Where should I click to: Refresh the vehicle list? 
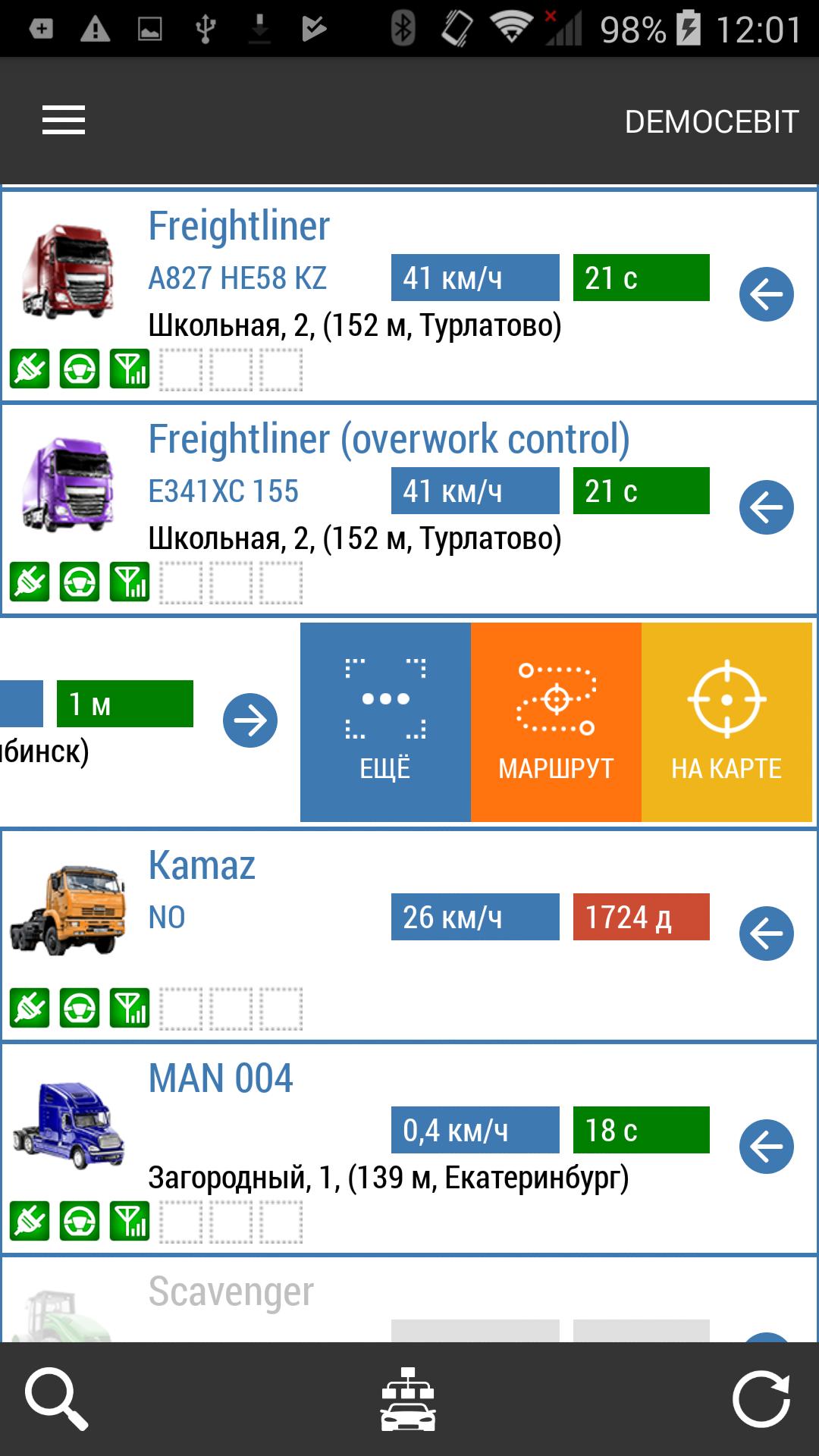(x=761, y=1400)
